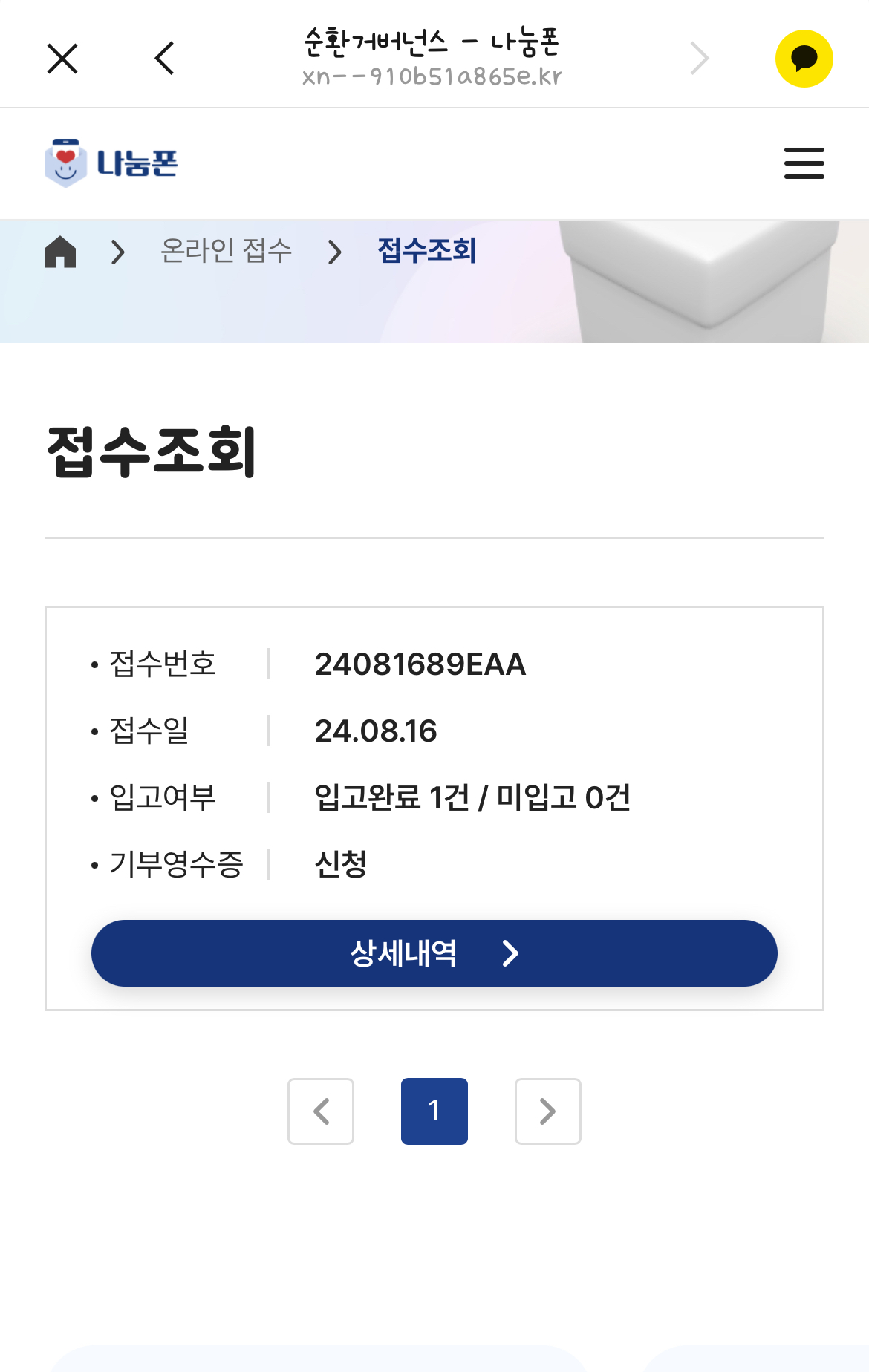
Task: Select 접수조회 in the breadcrumb
Action: pyautogui.click(x=427, y=251)
